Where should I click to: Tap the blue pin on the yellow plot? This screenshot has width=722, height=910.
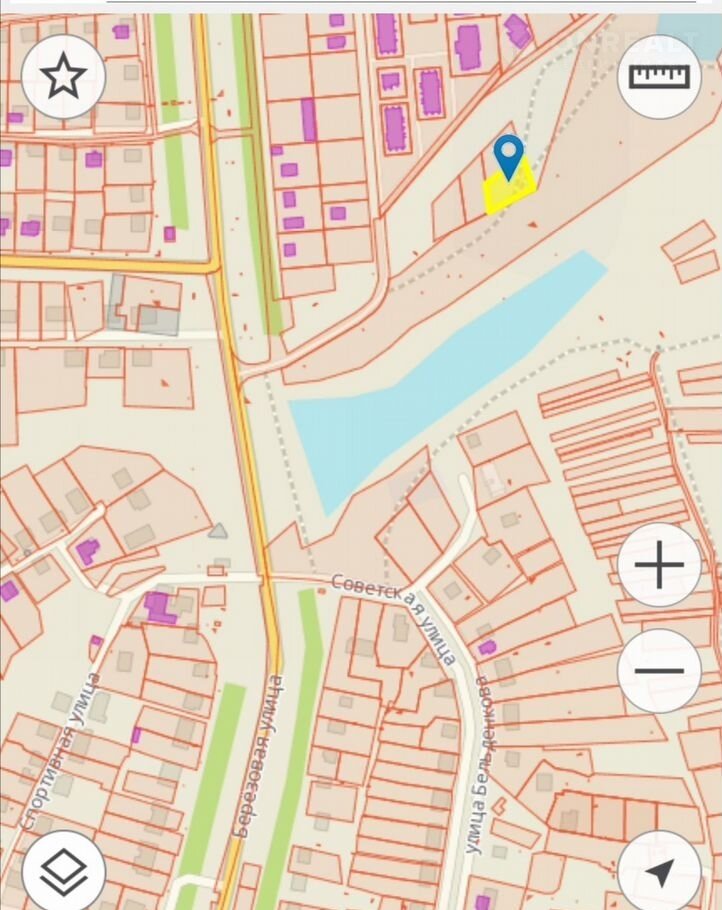pos(509,157)
